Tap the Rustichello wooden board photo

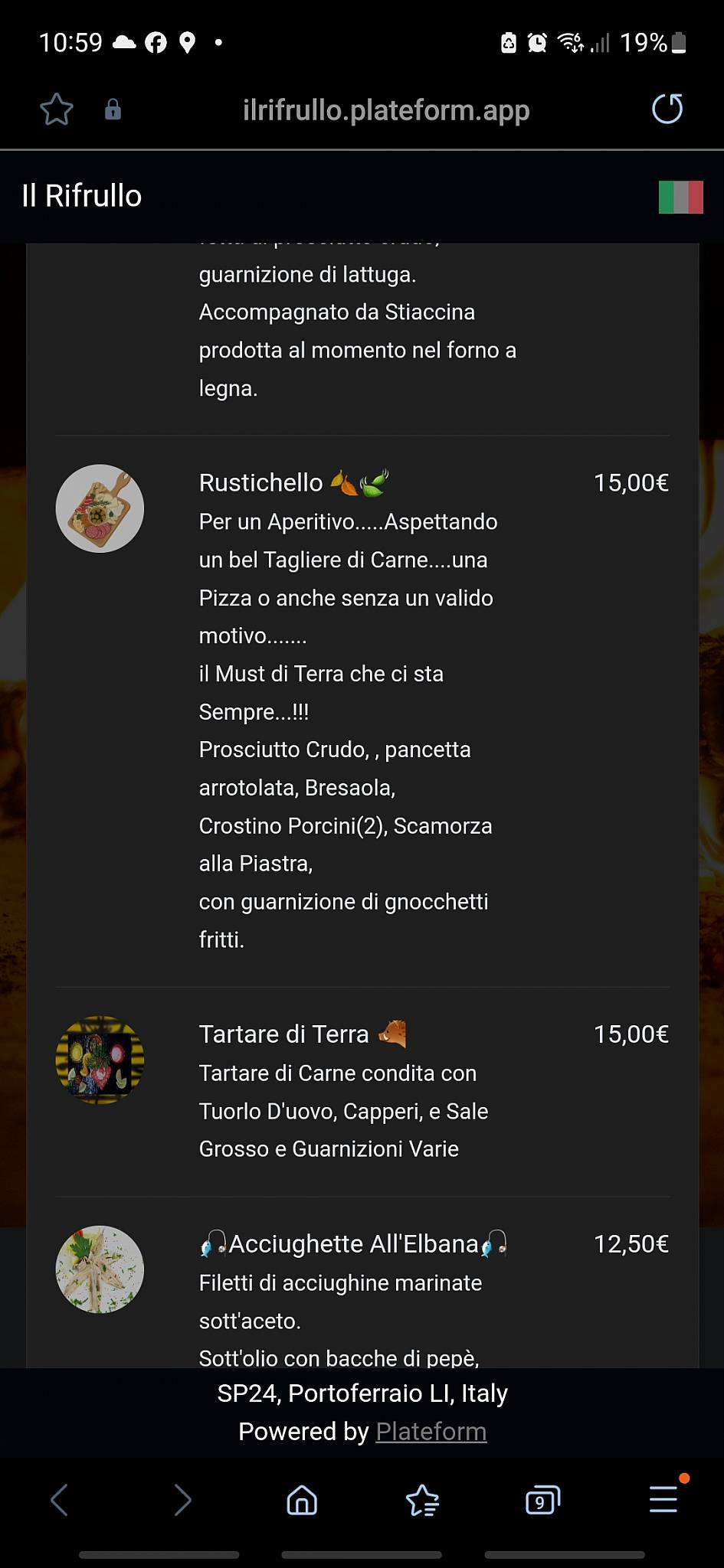99,508
